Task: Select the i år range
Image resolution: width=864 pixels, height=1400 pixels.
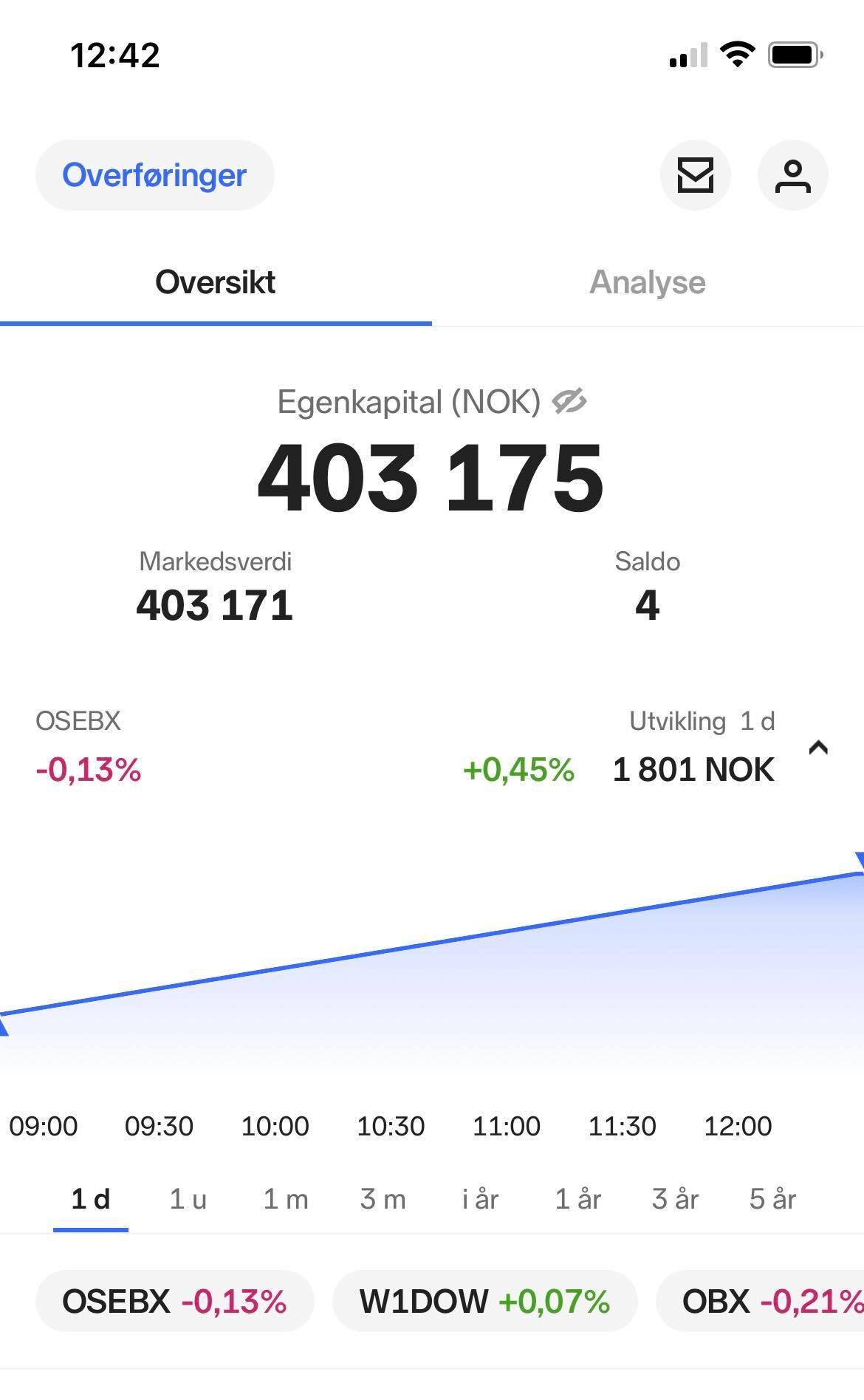Action: 480,1198
